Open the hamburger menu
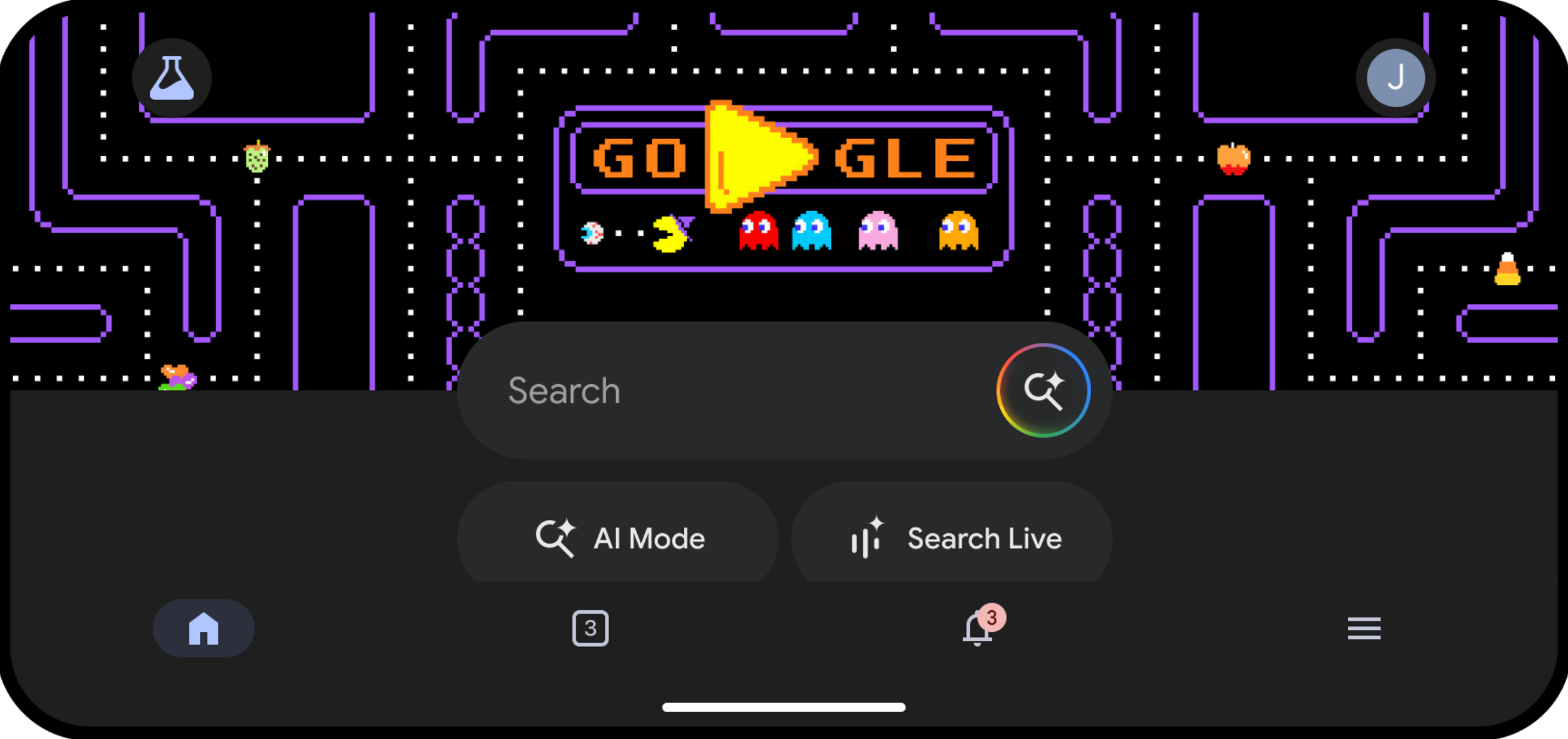 tap(1364, 629)
